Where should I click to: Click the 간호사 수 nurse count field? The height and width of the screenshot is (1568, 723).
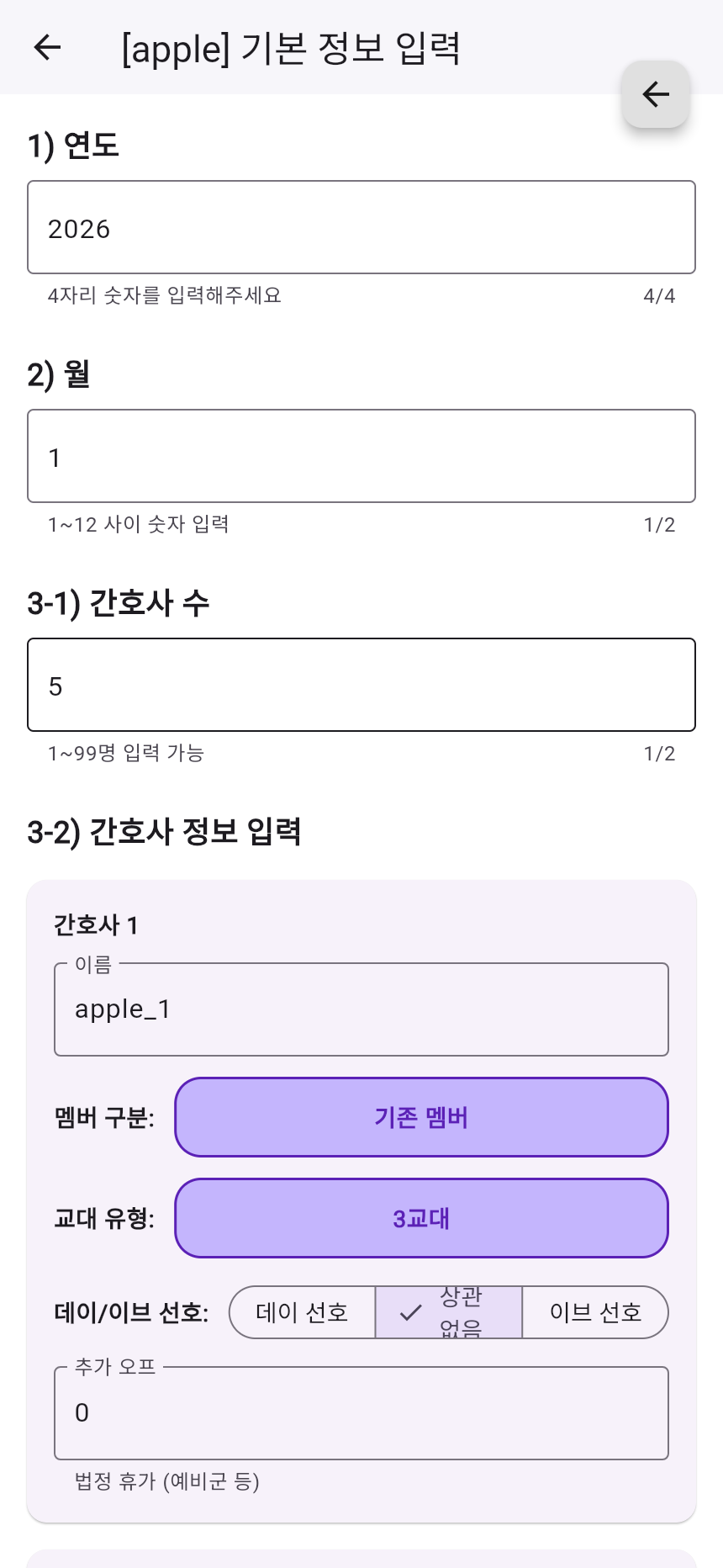click(x=361, y=685)
